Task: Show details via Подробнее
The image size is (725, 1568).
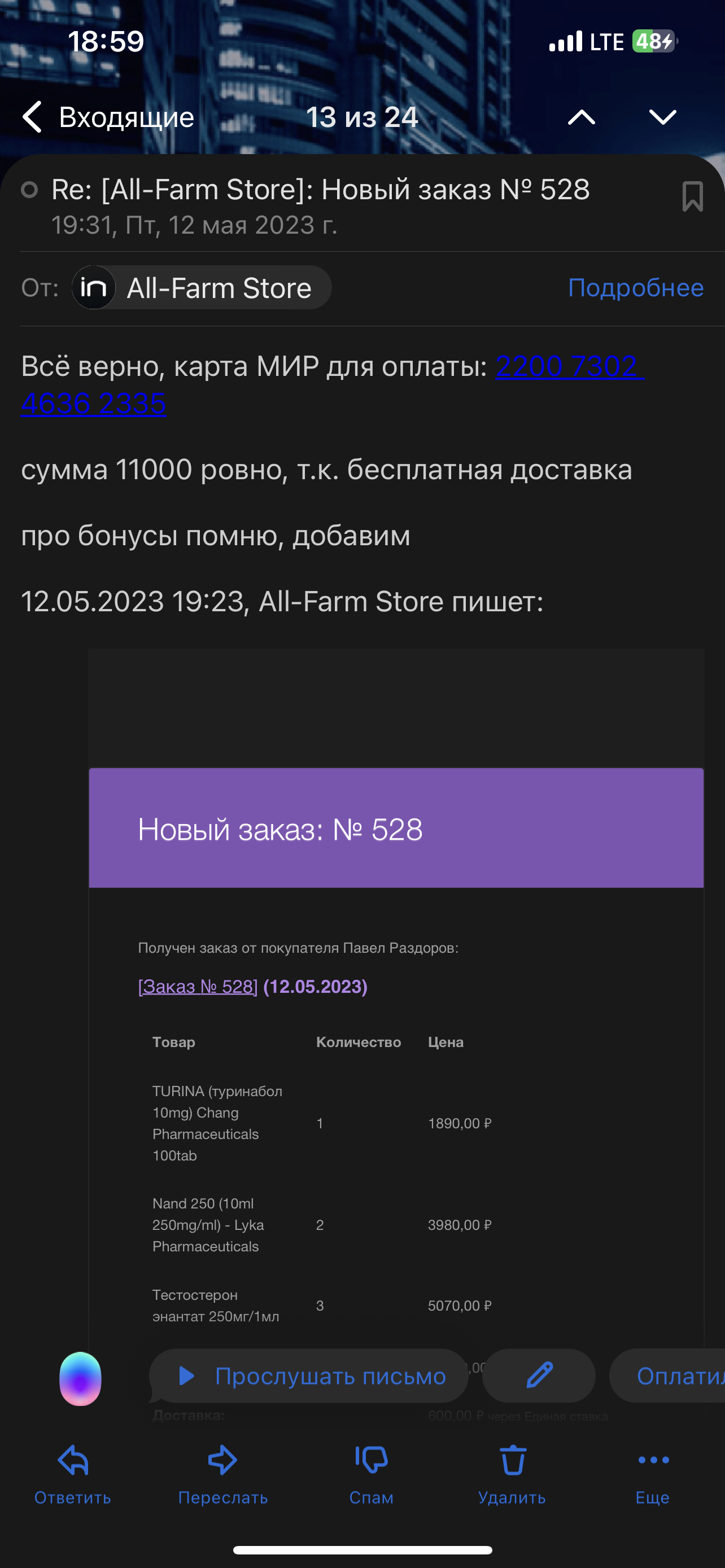Action: [635, 288]
